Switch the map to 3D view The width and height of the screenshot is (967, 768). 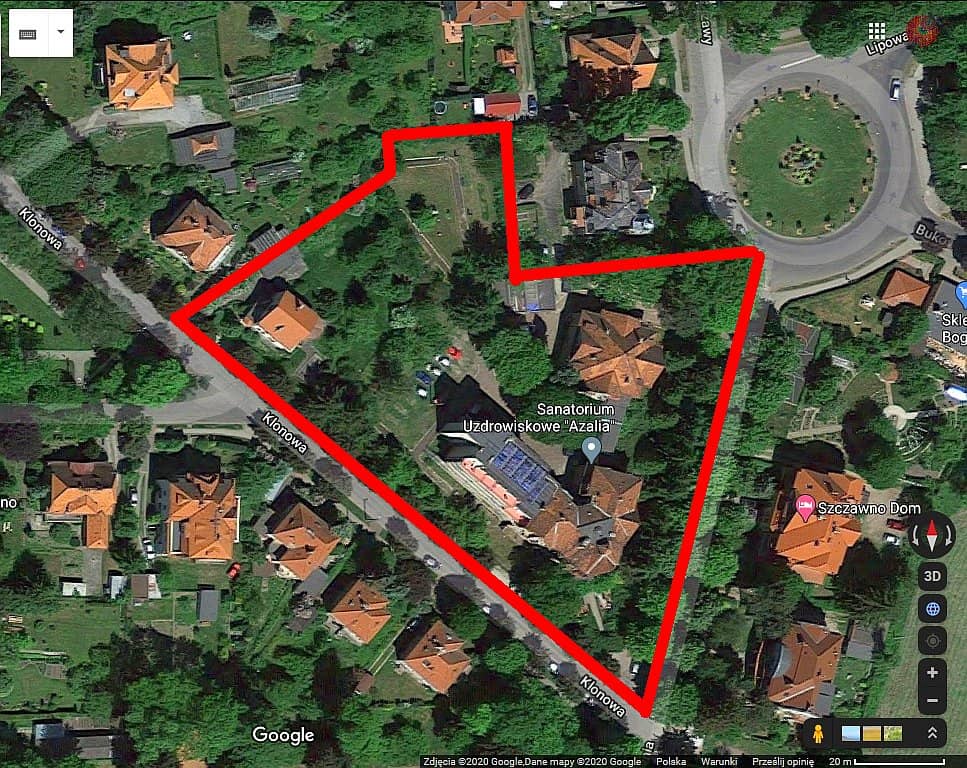point(932,576)
